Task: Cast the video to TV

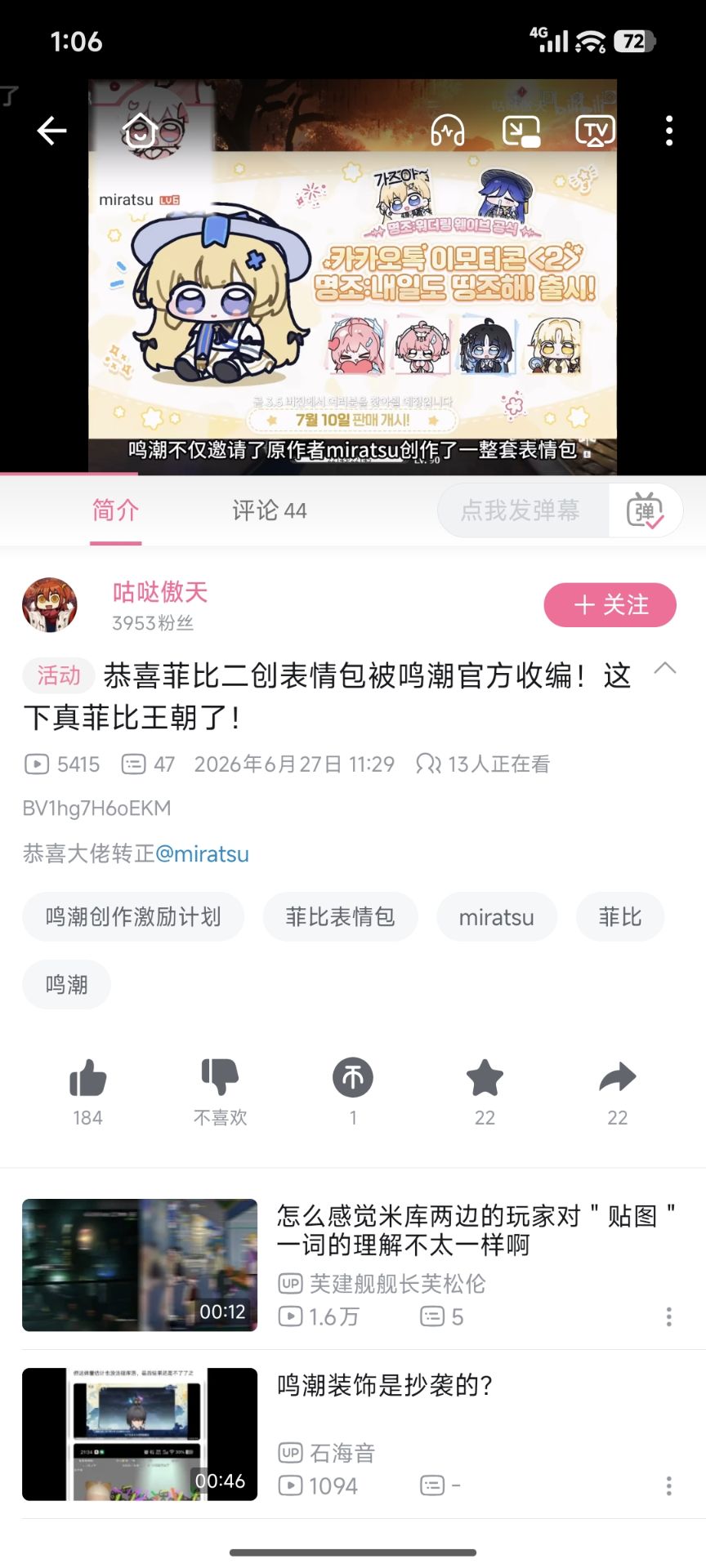Action: (x=595, y=131)
